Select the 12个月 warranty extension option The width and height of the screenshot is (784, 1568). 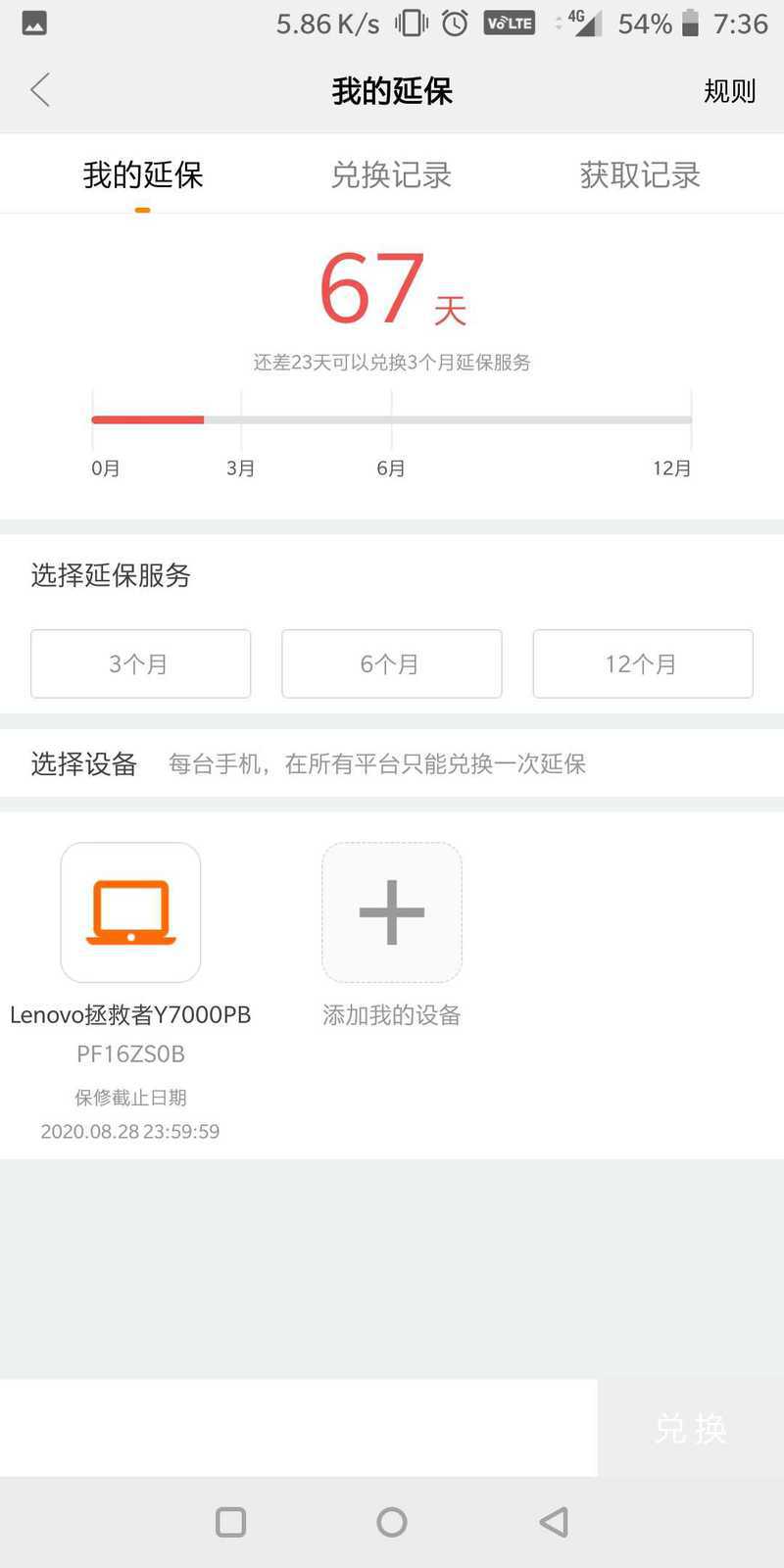(x=642, y=663)
